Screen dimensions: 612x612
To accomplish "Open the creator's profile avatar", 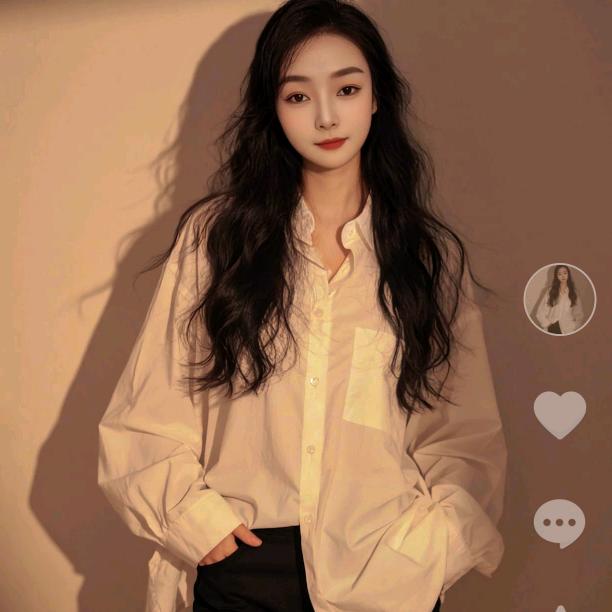I will pyautogui.click(x=560, y=299).
